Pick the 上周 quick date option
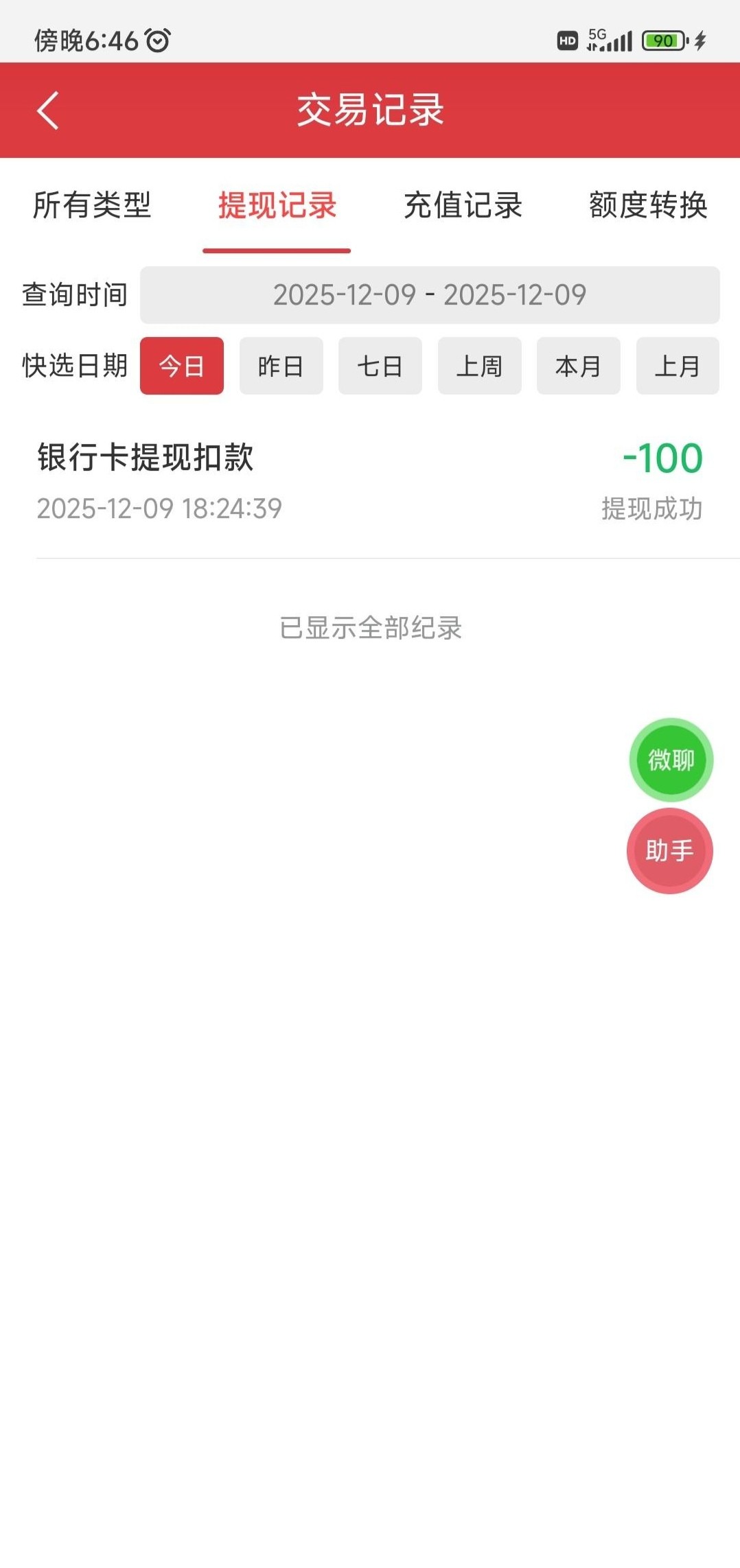The image size is (740, 1568). [479, 366]
